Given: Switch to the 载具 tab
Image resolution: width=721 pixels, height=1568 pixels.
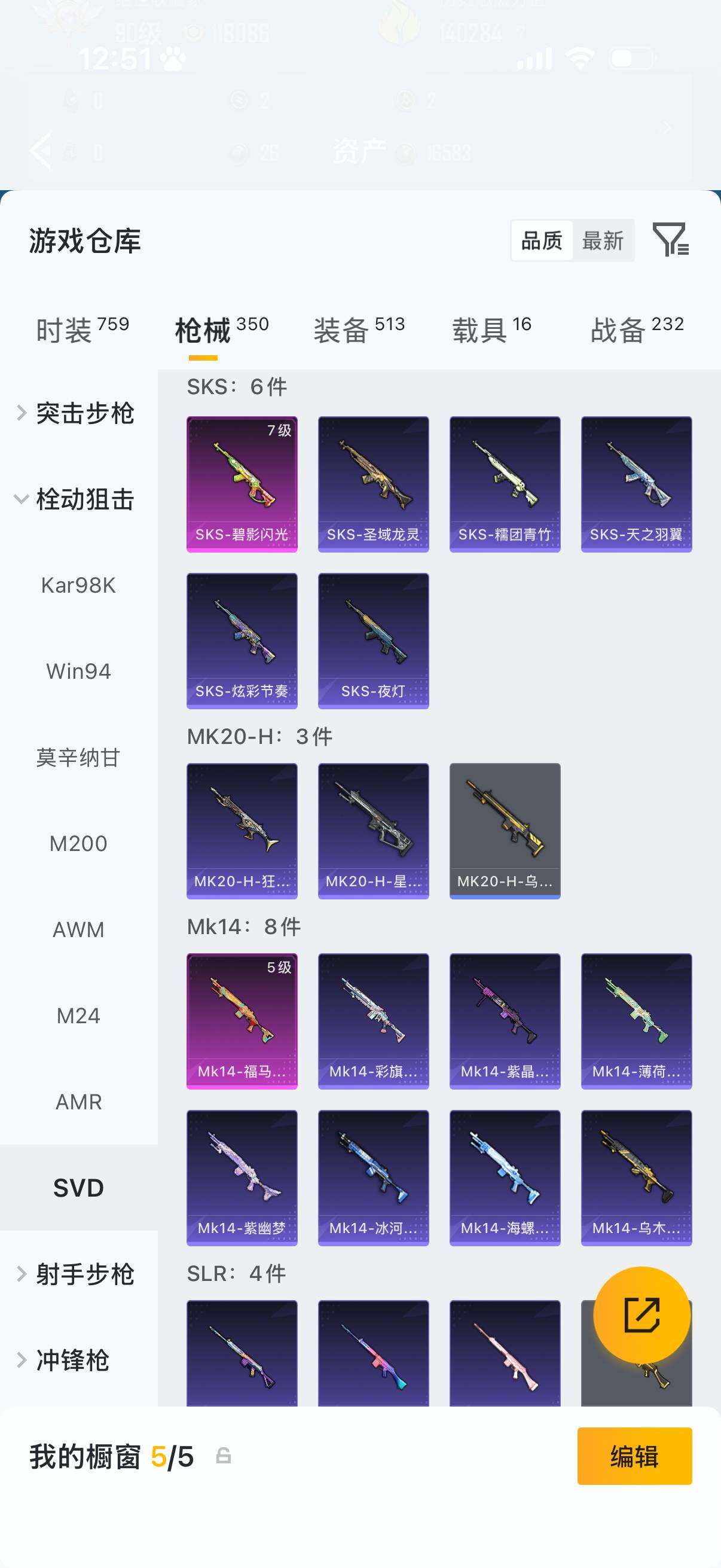Looking at the screenshot, I should [x=491, y=330].
